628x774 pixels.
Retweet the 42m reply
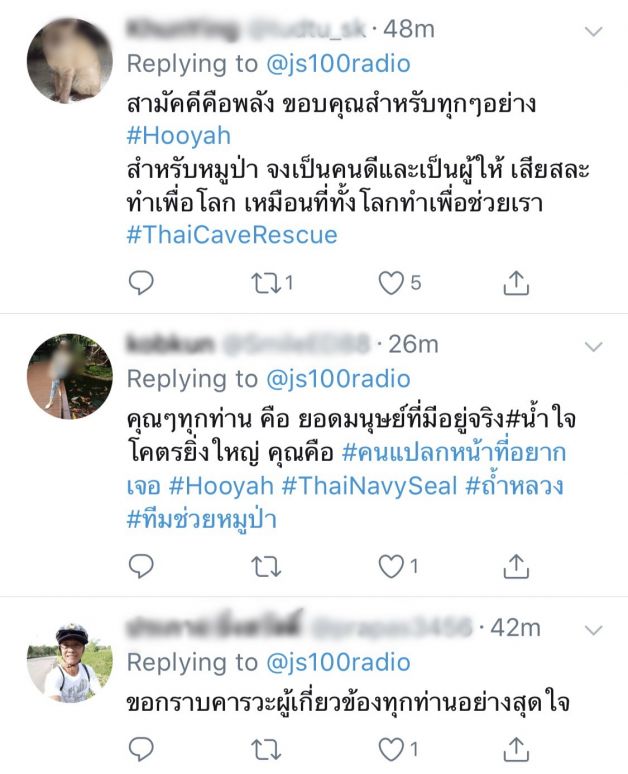266,747
